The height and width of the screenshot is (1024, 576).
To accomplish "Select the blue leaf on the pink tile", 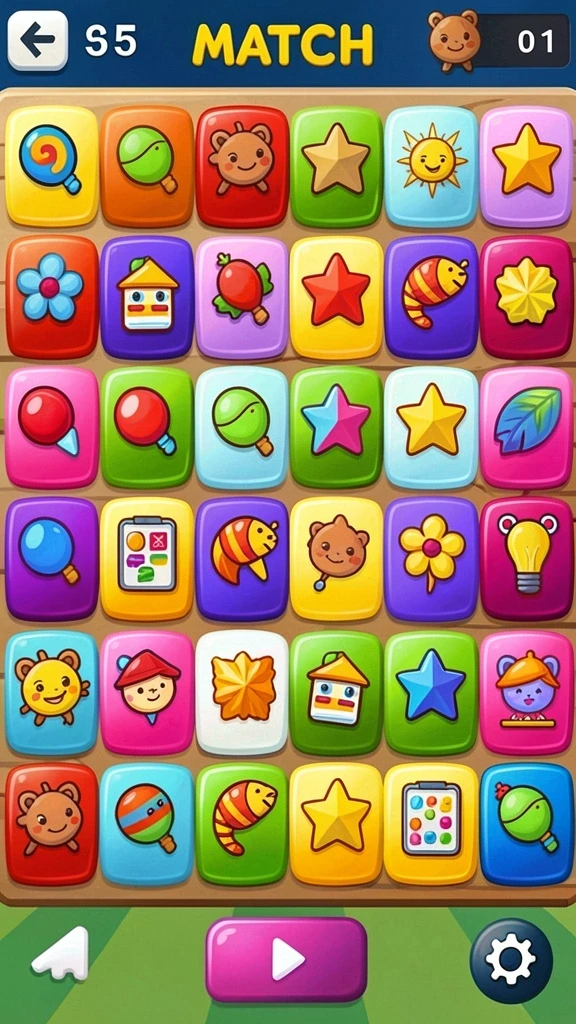I will click(x=526, y=427).
